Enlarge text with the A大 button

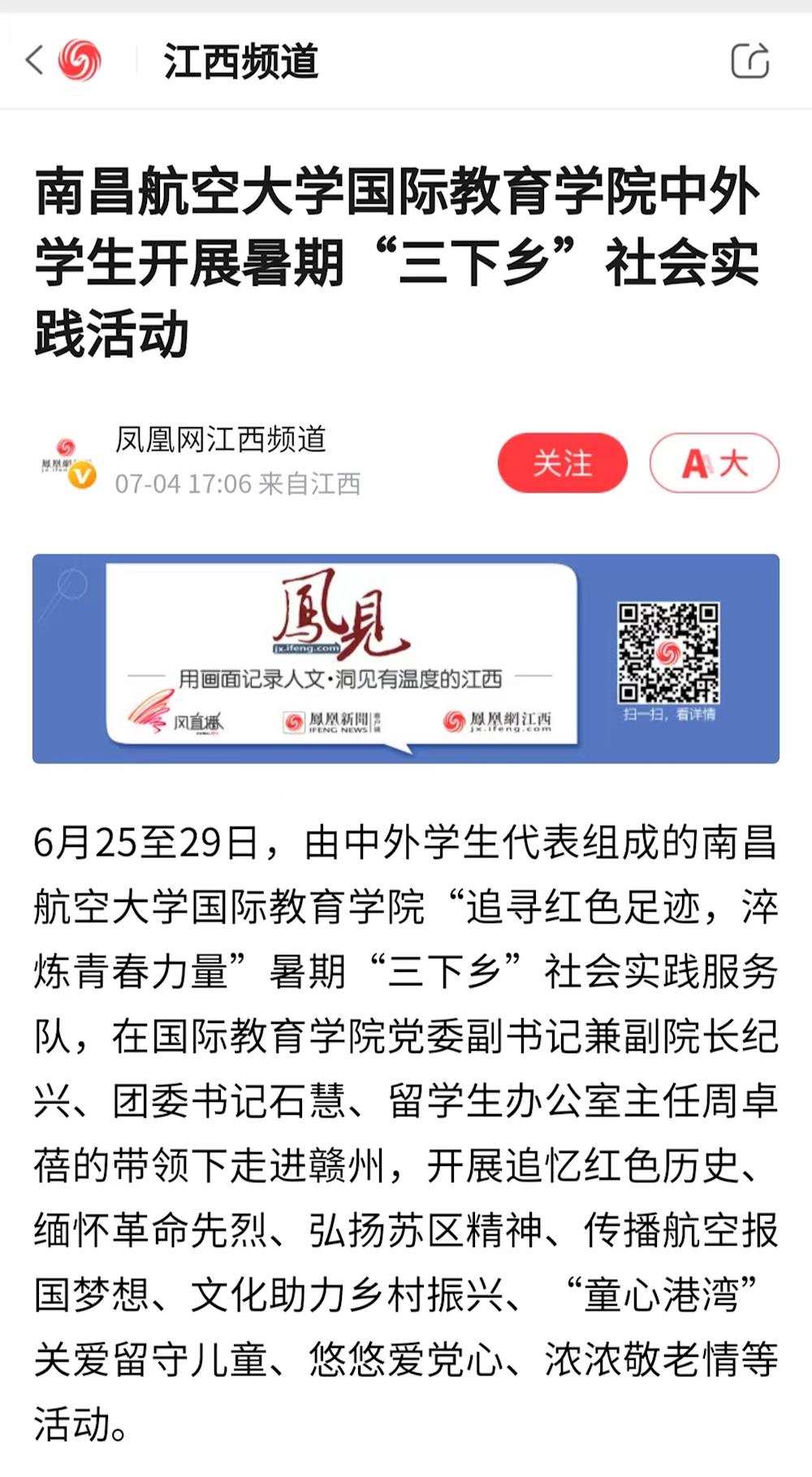point(714,464)
